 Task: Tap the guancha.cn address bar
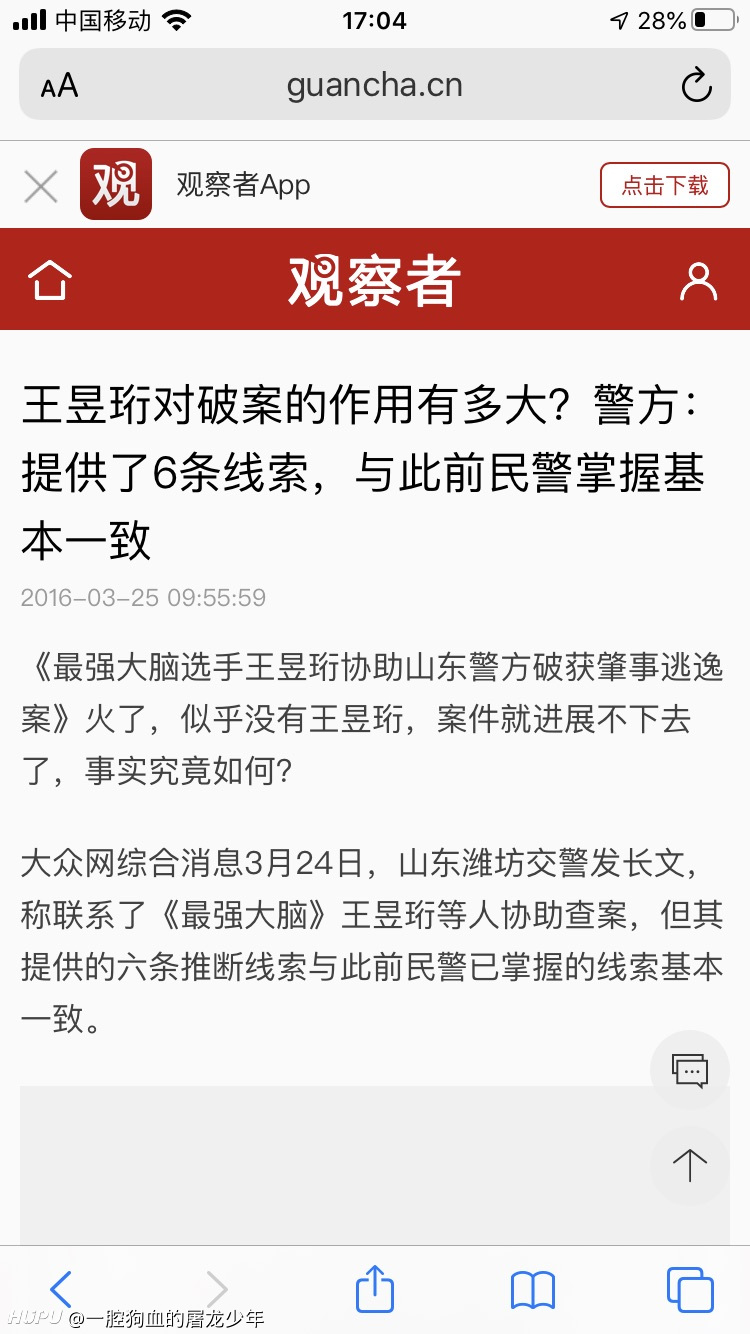(x=375, y=85)
